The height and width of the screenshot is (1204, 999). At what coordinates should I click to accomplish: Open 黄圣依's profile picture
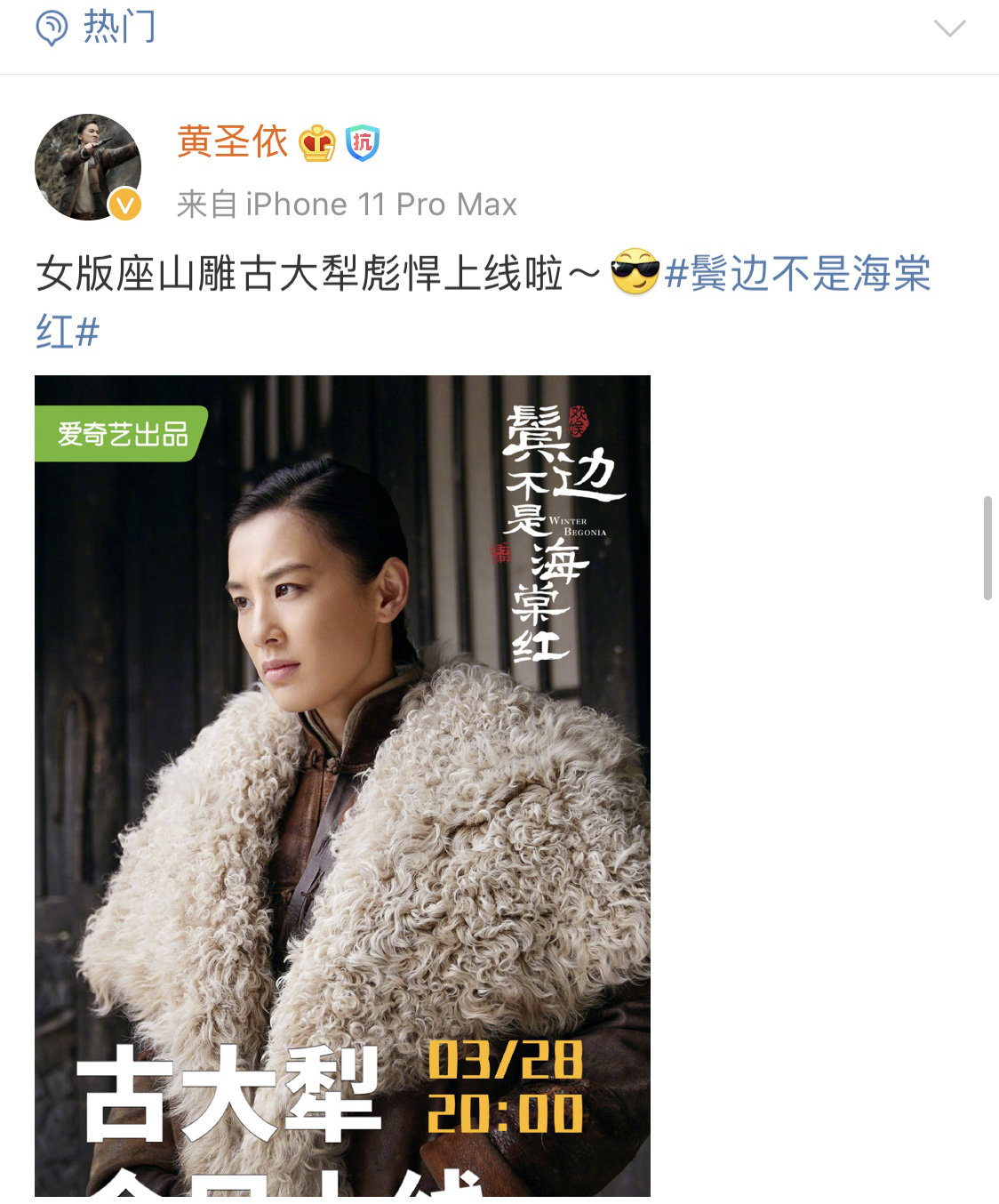click(88, 167)
